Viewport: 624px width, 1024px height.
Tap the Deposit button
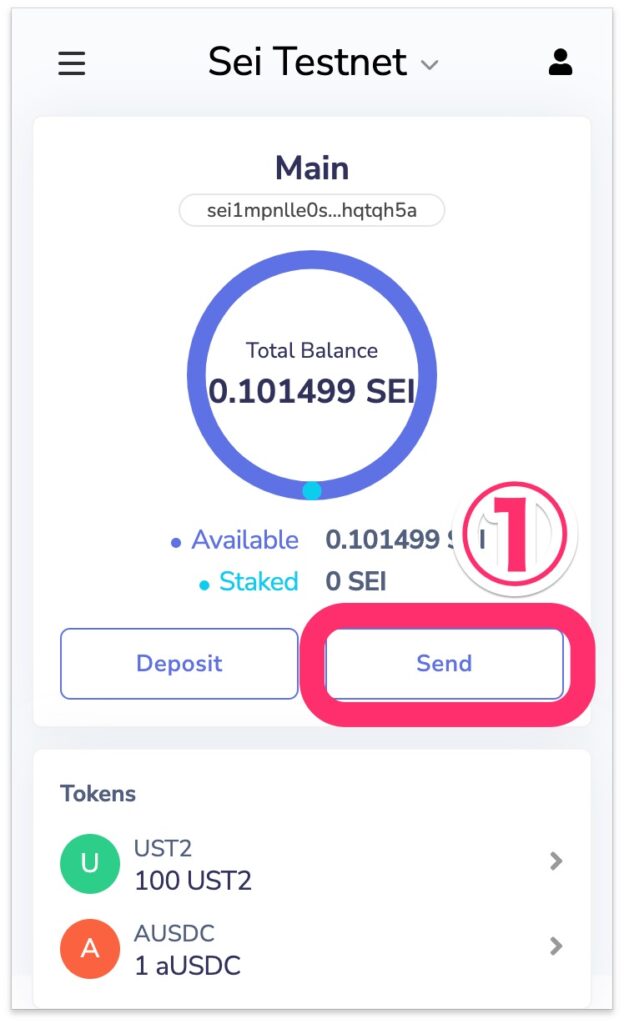[x=179, y=663]
